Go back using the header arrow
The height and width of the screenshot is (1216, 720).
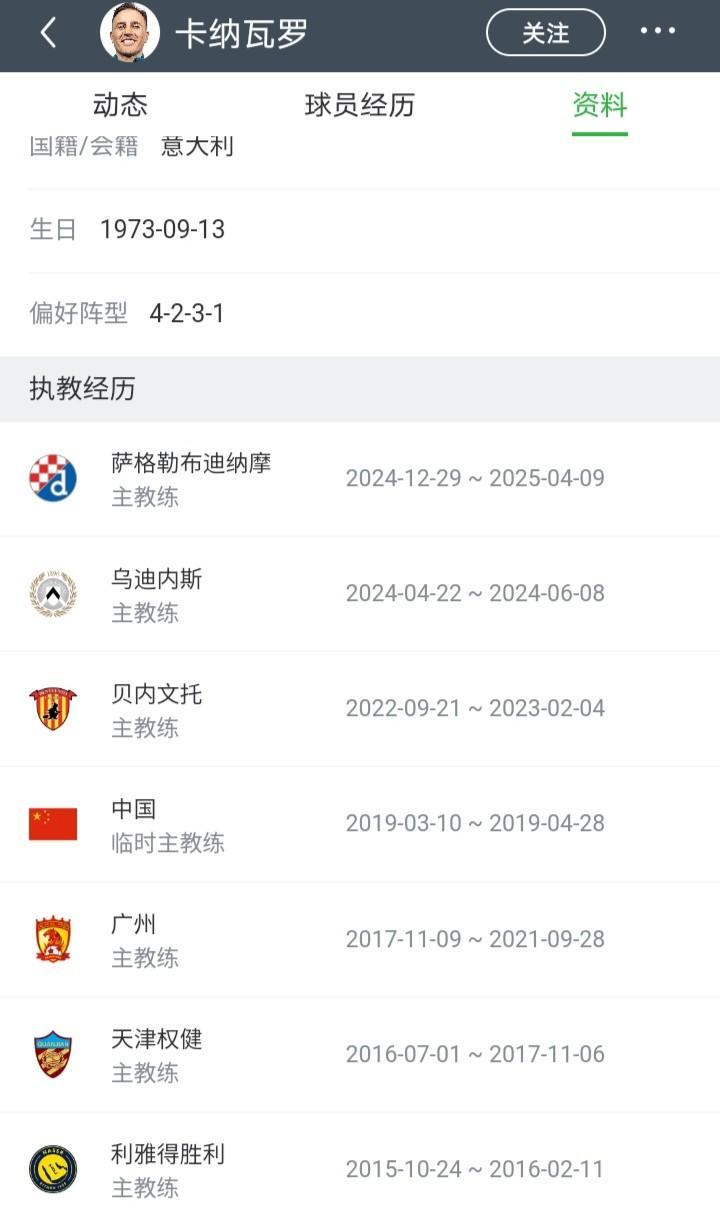48,34
